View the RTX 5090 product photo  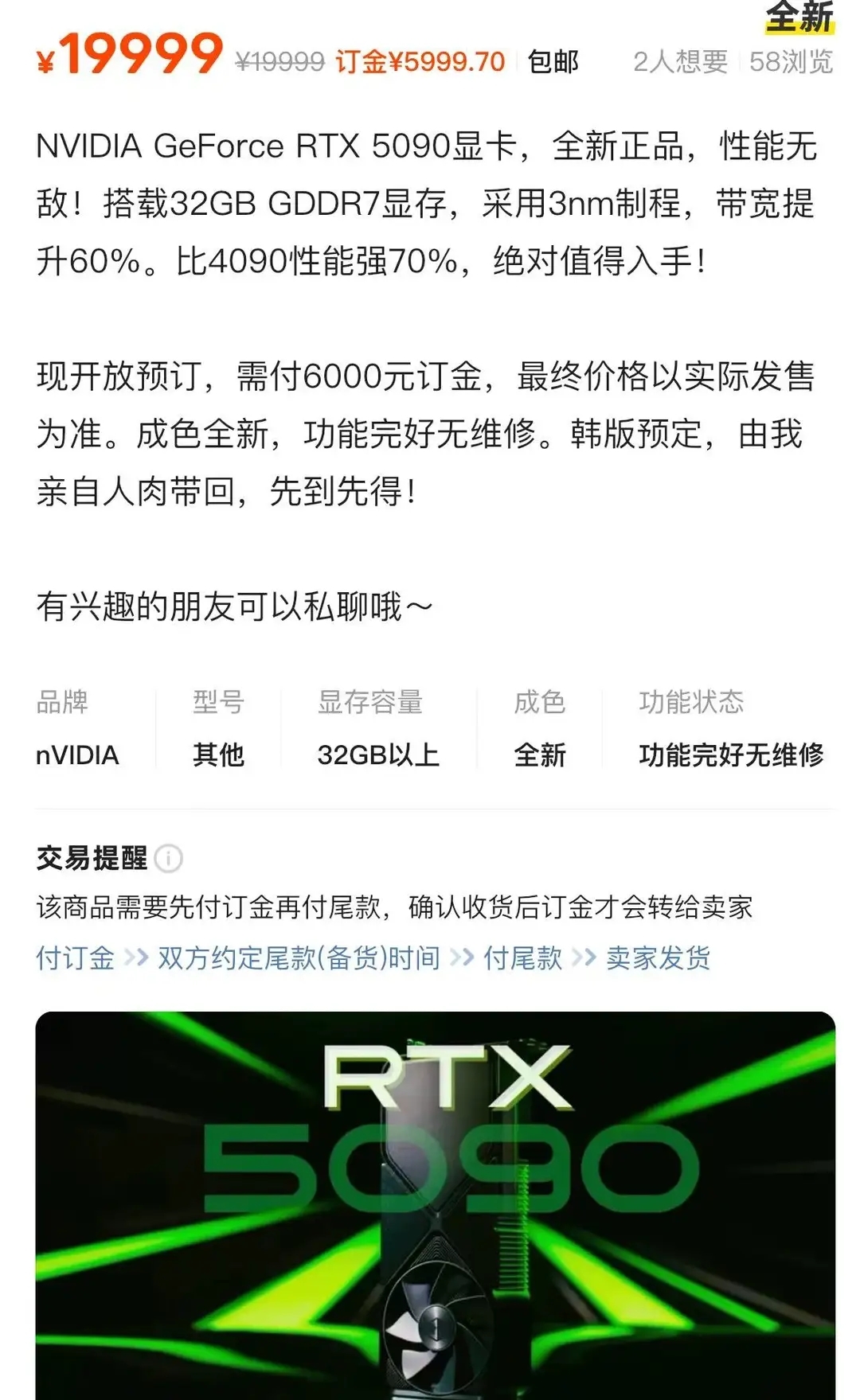tap(436, 1204)
